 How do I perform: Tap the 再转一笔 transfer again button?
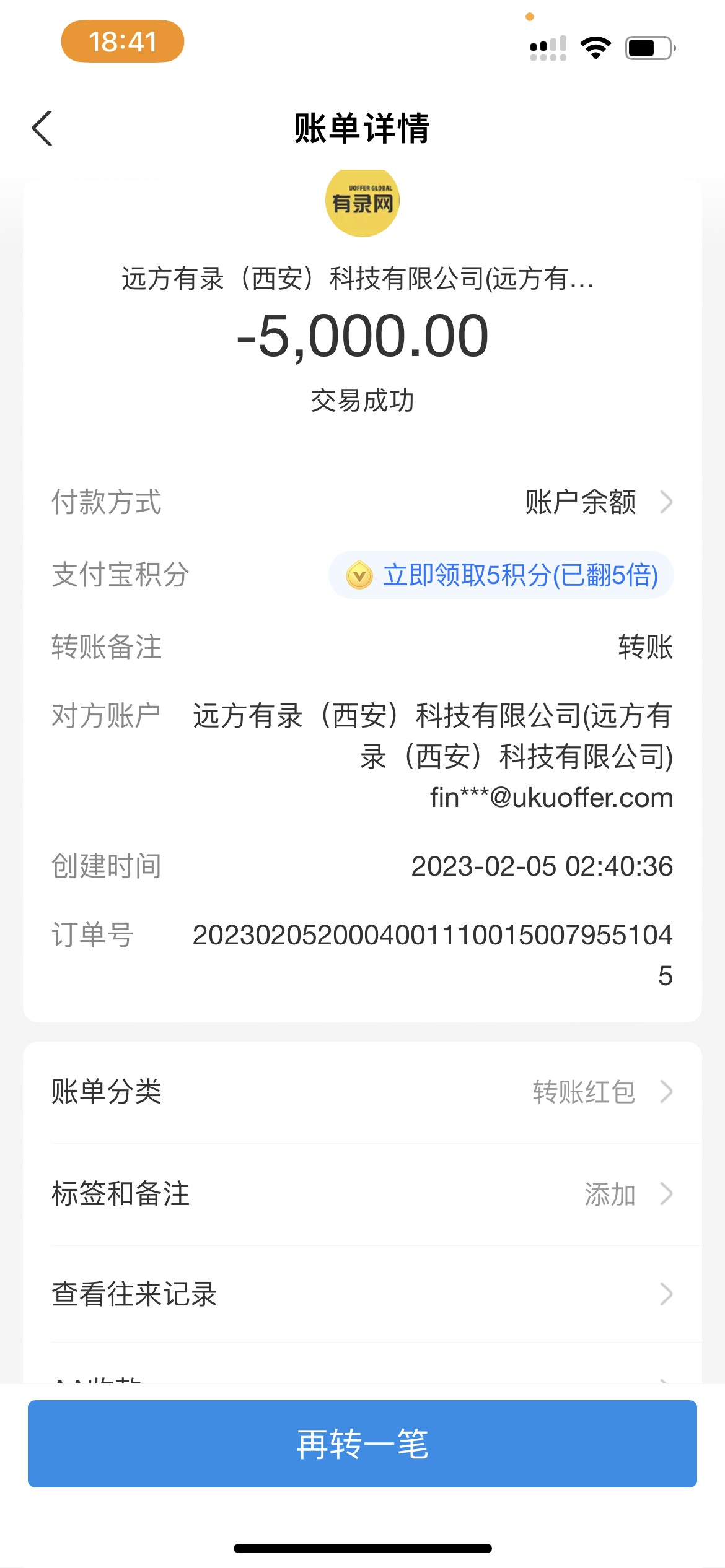coord(362,1444)
